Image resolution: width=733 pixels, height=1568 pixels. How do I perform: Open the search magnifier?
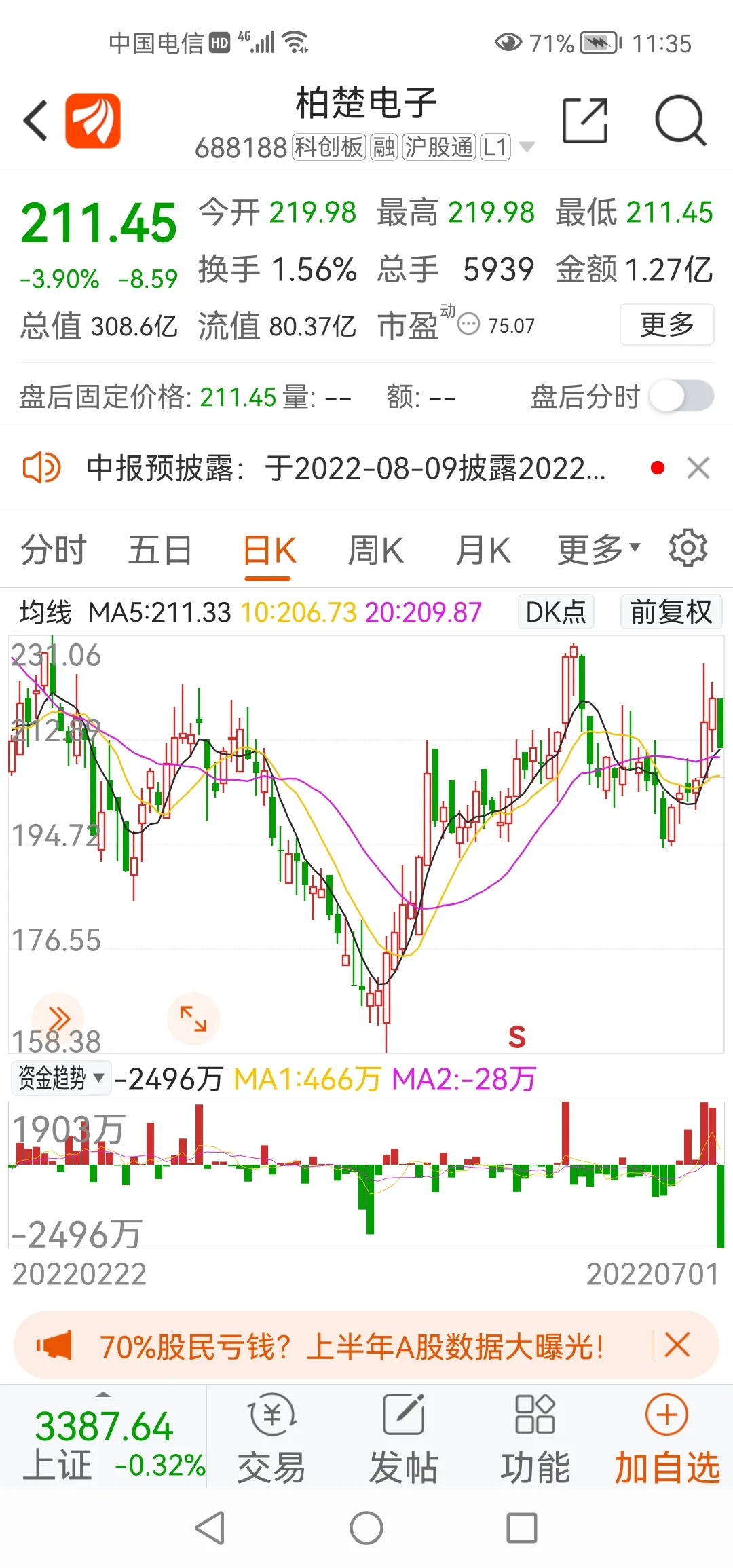[x=680, y=121]
